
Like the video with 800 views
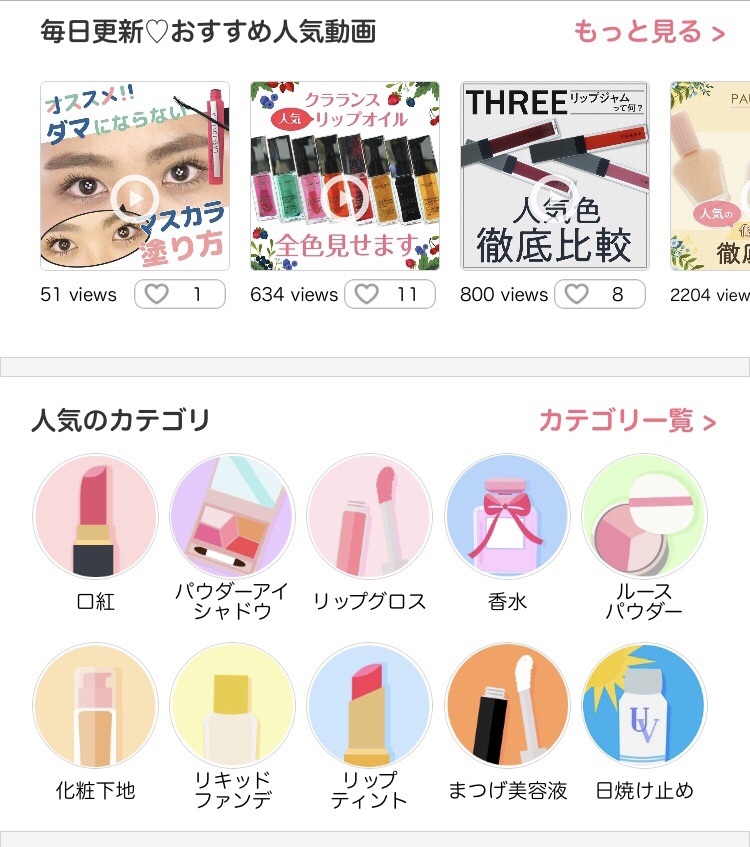600,294
